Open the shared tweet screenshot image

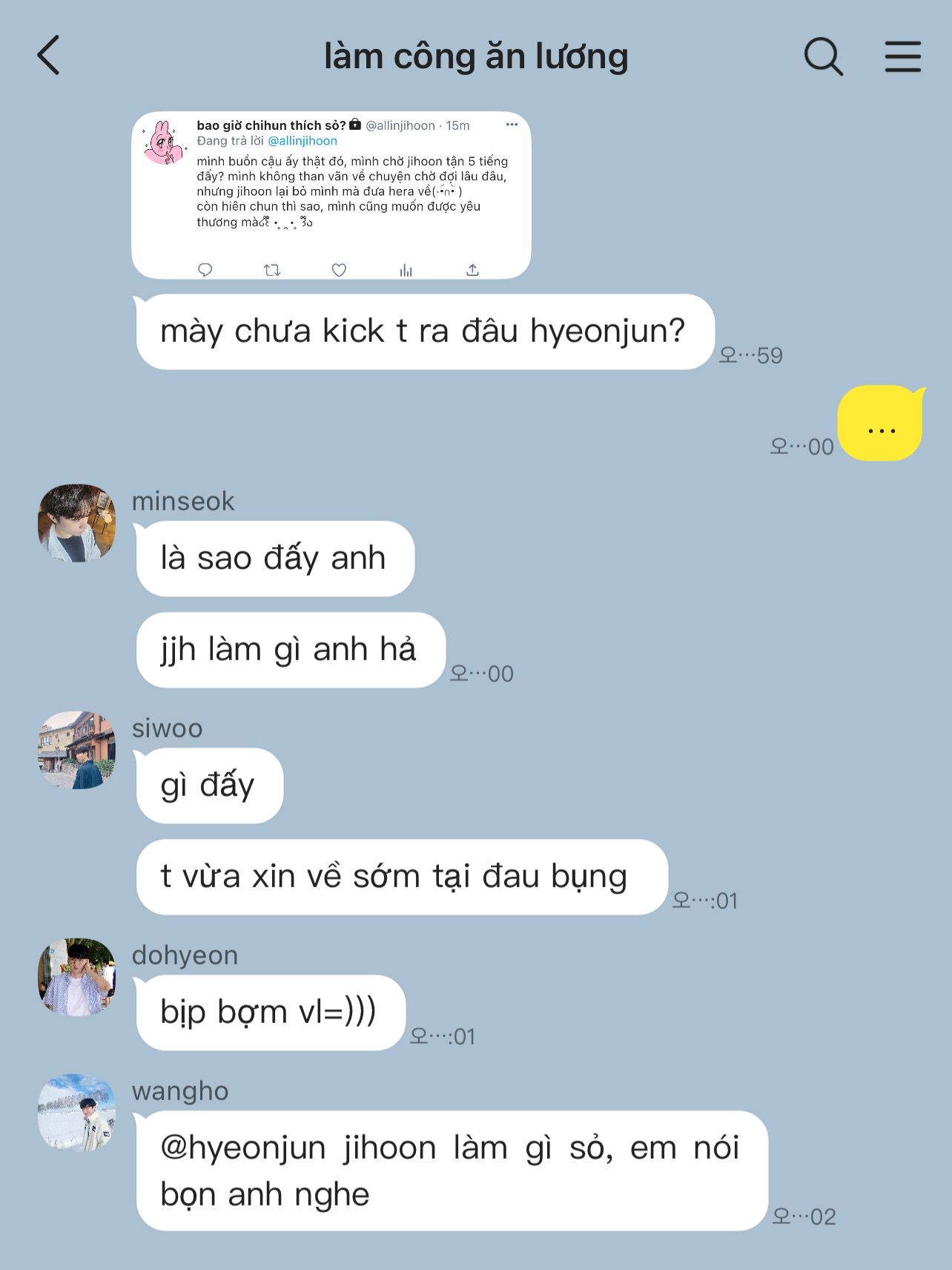(331, 195)
